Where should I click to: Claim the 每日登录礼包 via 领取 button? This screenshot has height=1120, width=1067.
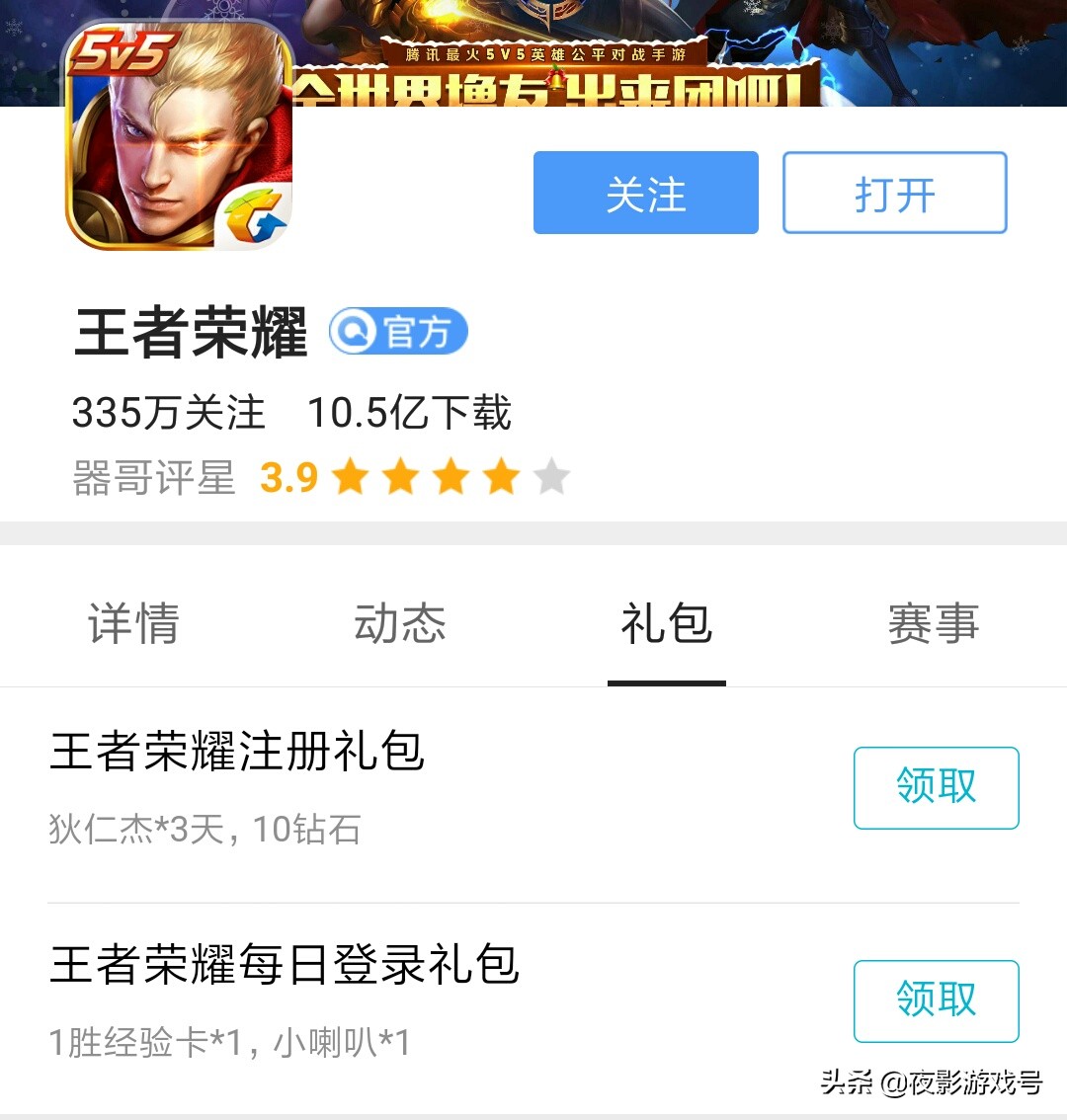coord(936,1000)
